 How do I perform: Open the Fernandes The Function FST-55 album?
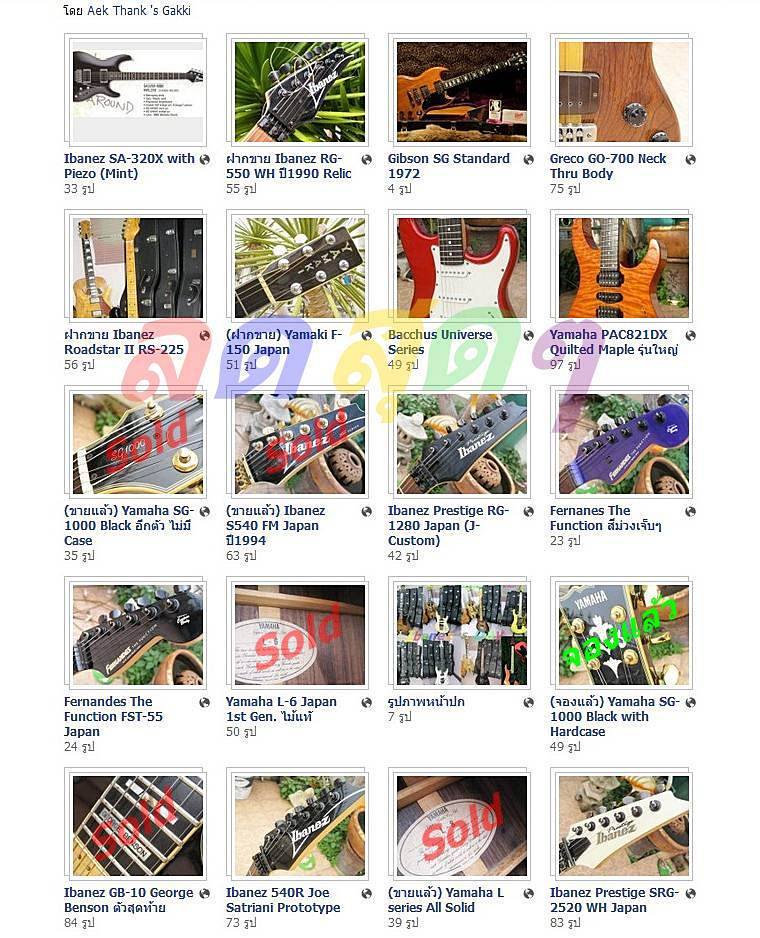pos(137,633)
